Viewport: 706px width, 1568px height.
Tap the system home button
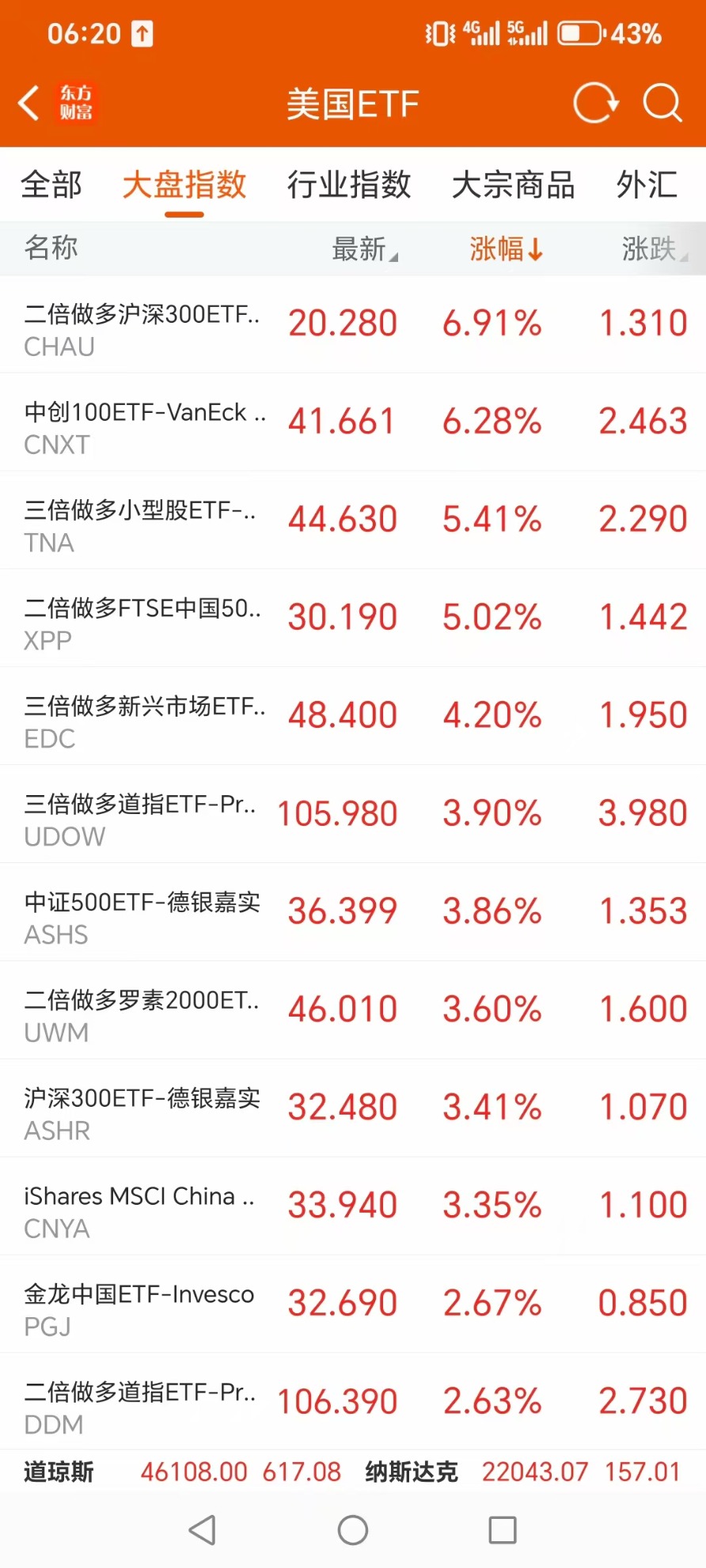353,1530
